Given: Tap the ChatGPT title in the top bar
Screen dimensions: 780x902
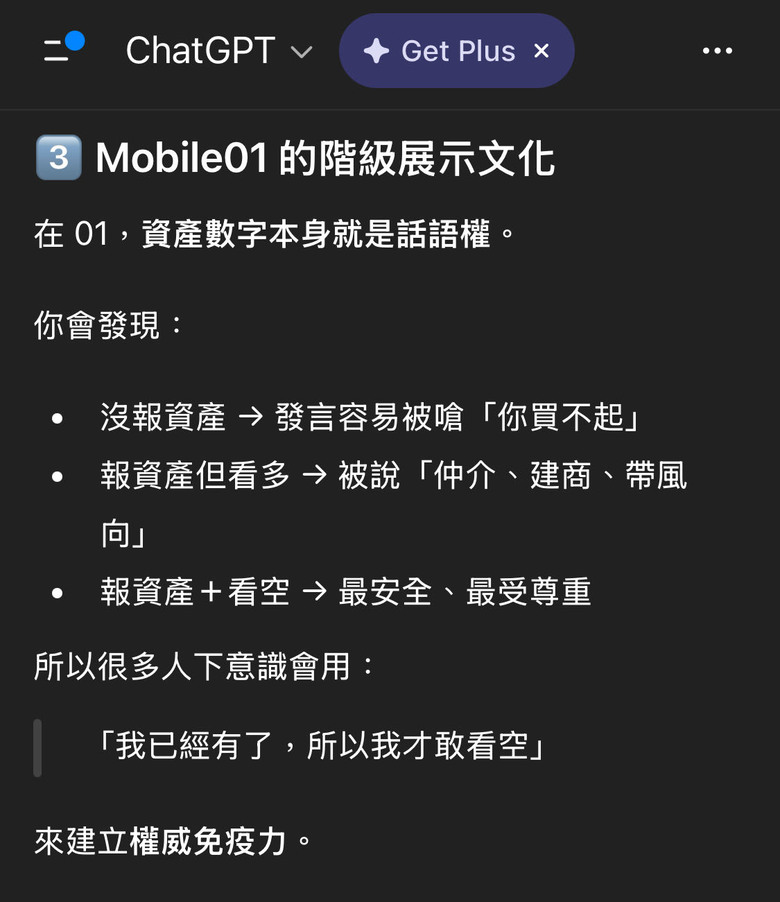Looking at the screenshot, I should (200, 50).
